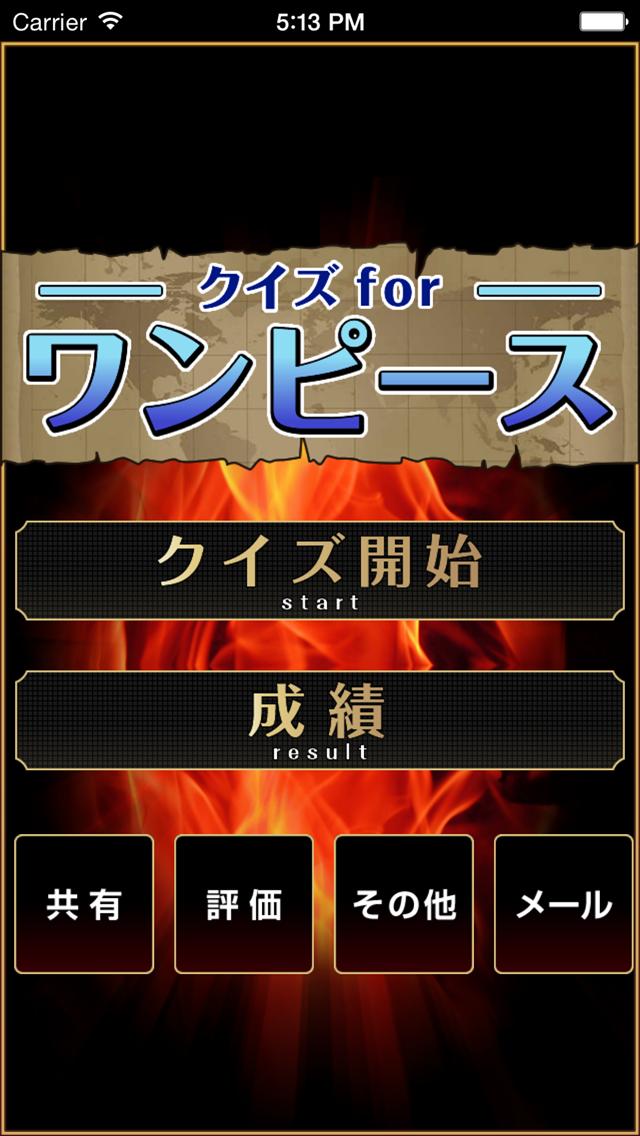
Task: Tap the 共有 share button
Action: click(x=84, y=904)
